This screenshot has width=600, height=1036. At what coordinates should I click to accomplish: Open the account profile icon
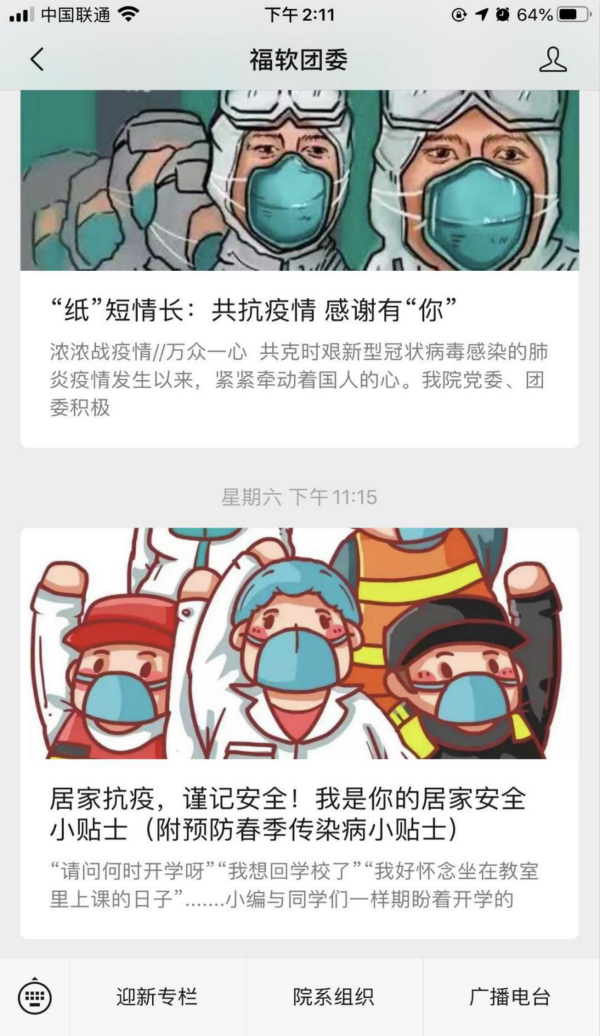click(552, 60)
